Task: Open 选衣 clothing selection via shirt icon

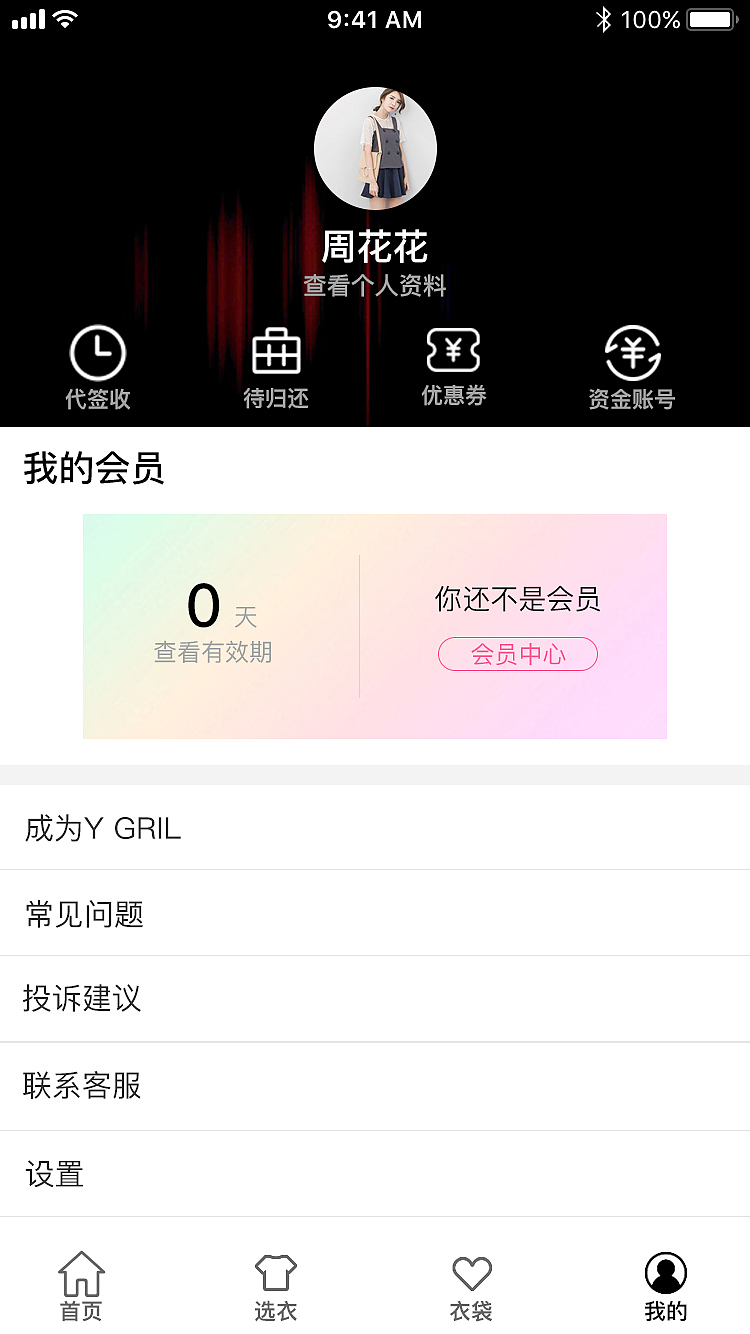Action: pos(276,1278)
